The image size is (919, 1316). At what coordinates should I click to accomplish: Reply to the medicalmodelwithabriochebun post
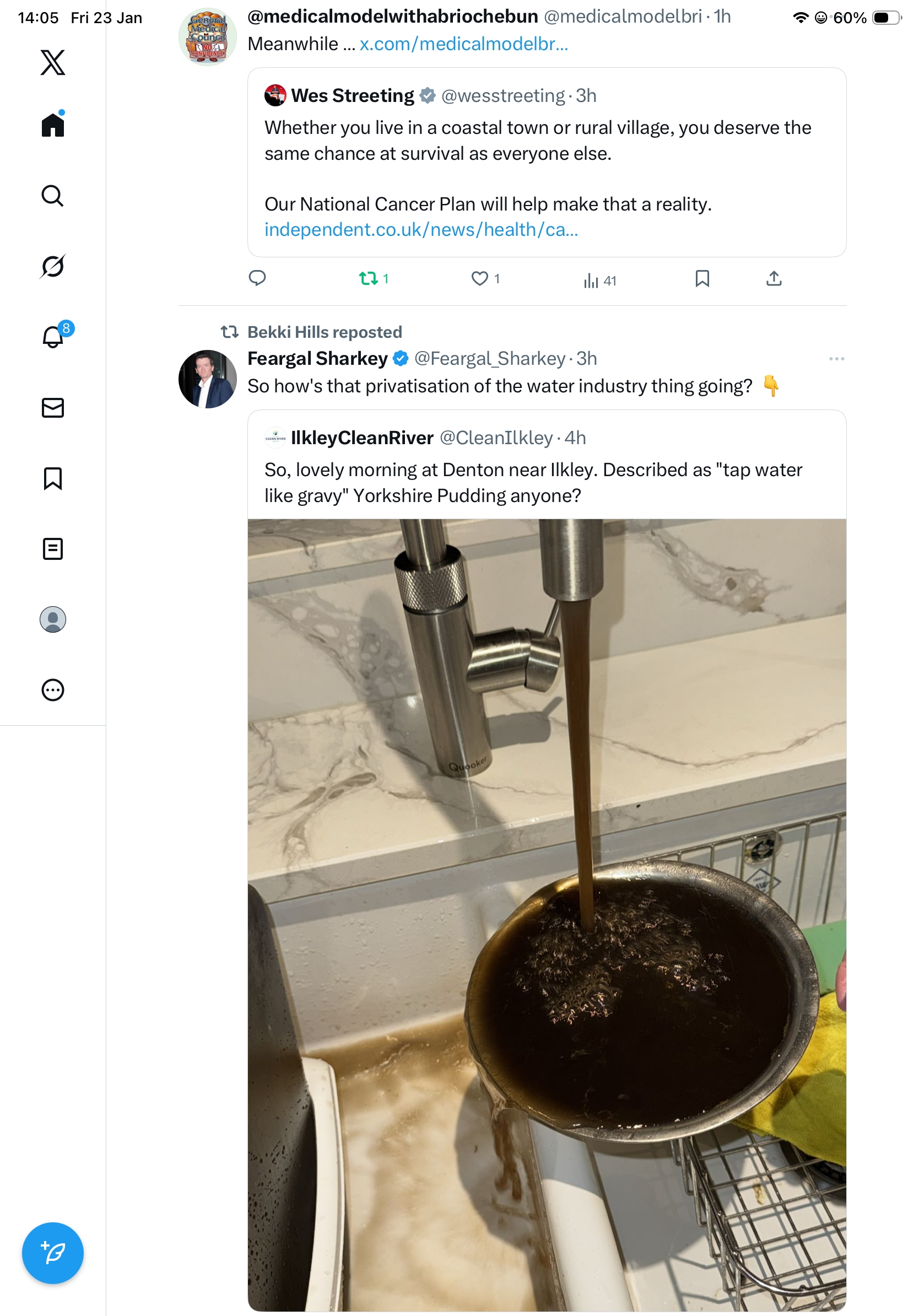(257, 278)
